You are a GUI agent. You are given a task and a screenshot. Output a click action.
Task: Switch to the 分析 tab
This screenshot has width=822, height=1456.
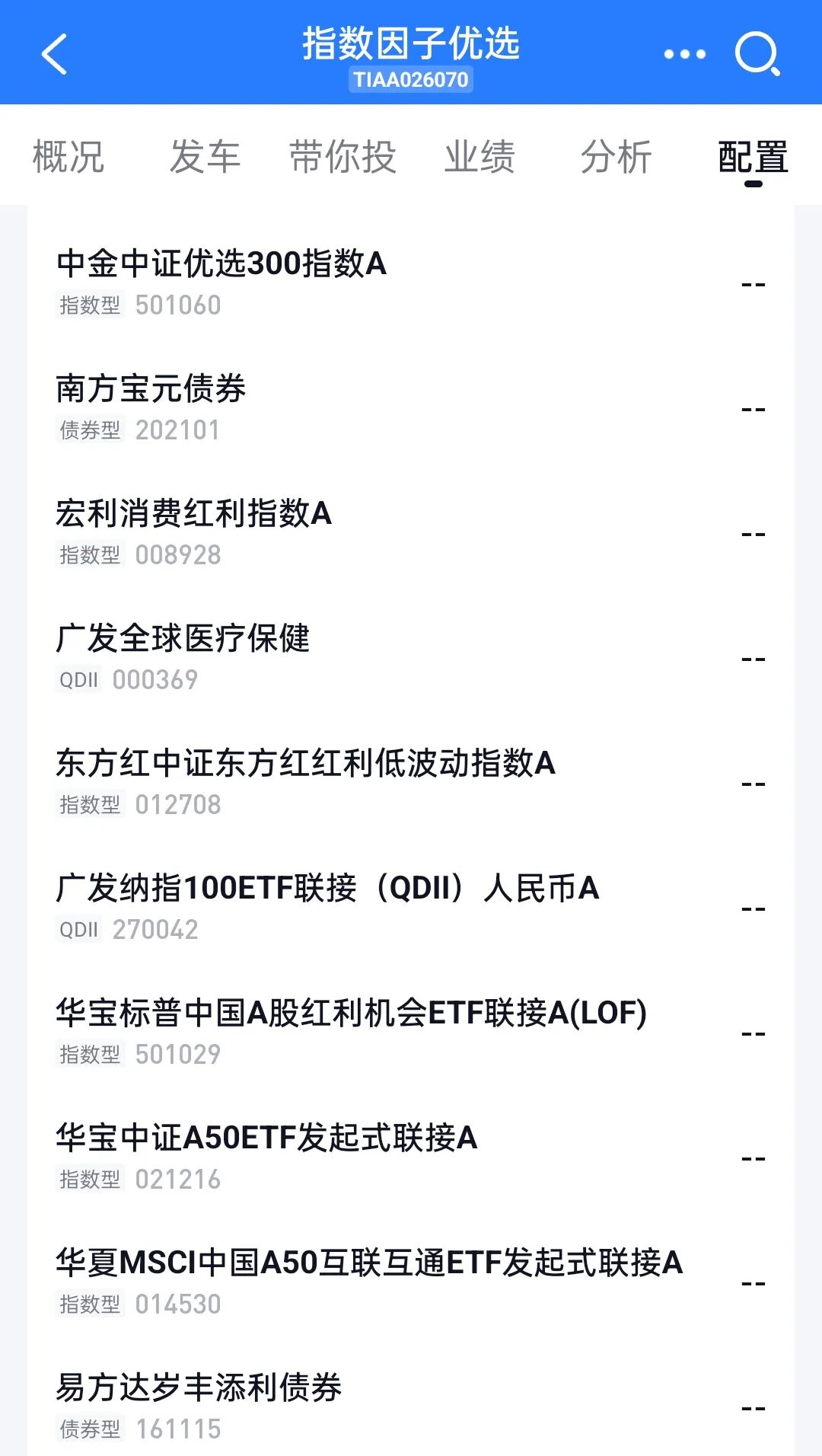click(616, 158)
